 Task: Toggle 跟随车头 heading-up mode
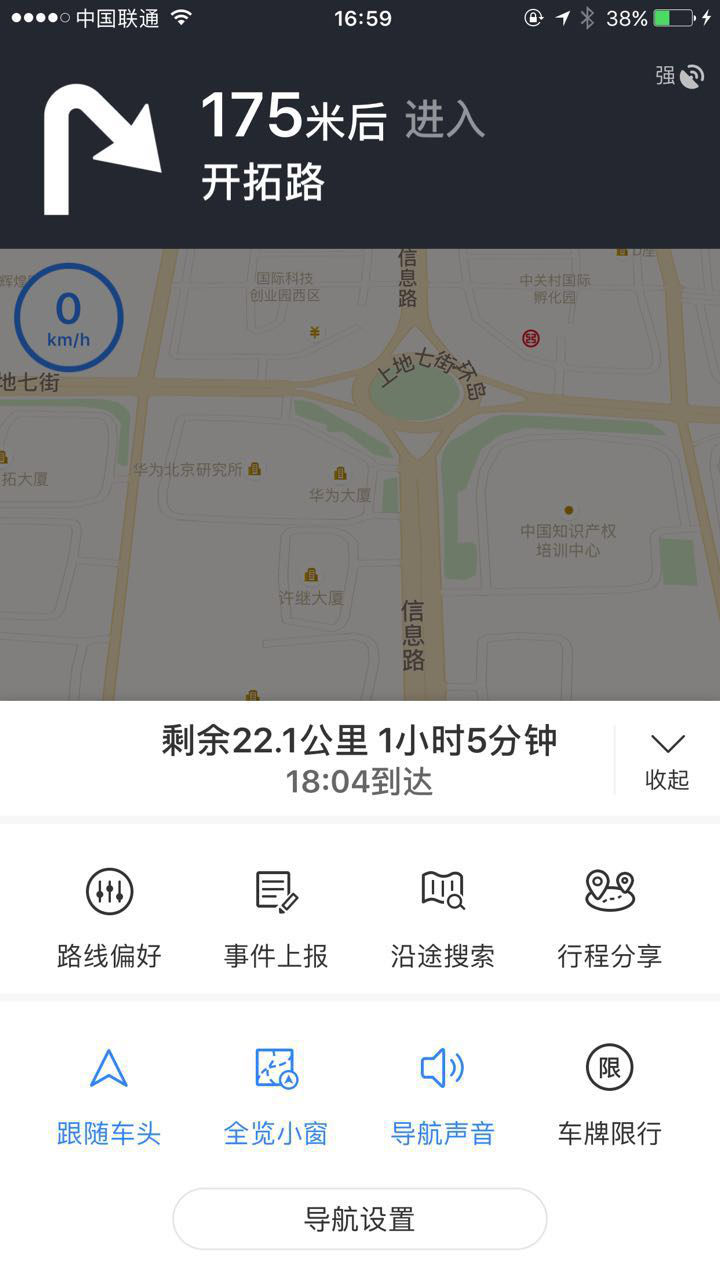109,1093
